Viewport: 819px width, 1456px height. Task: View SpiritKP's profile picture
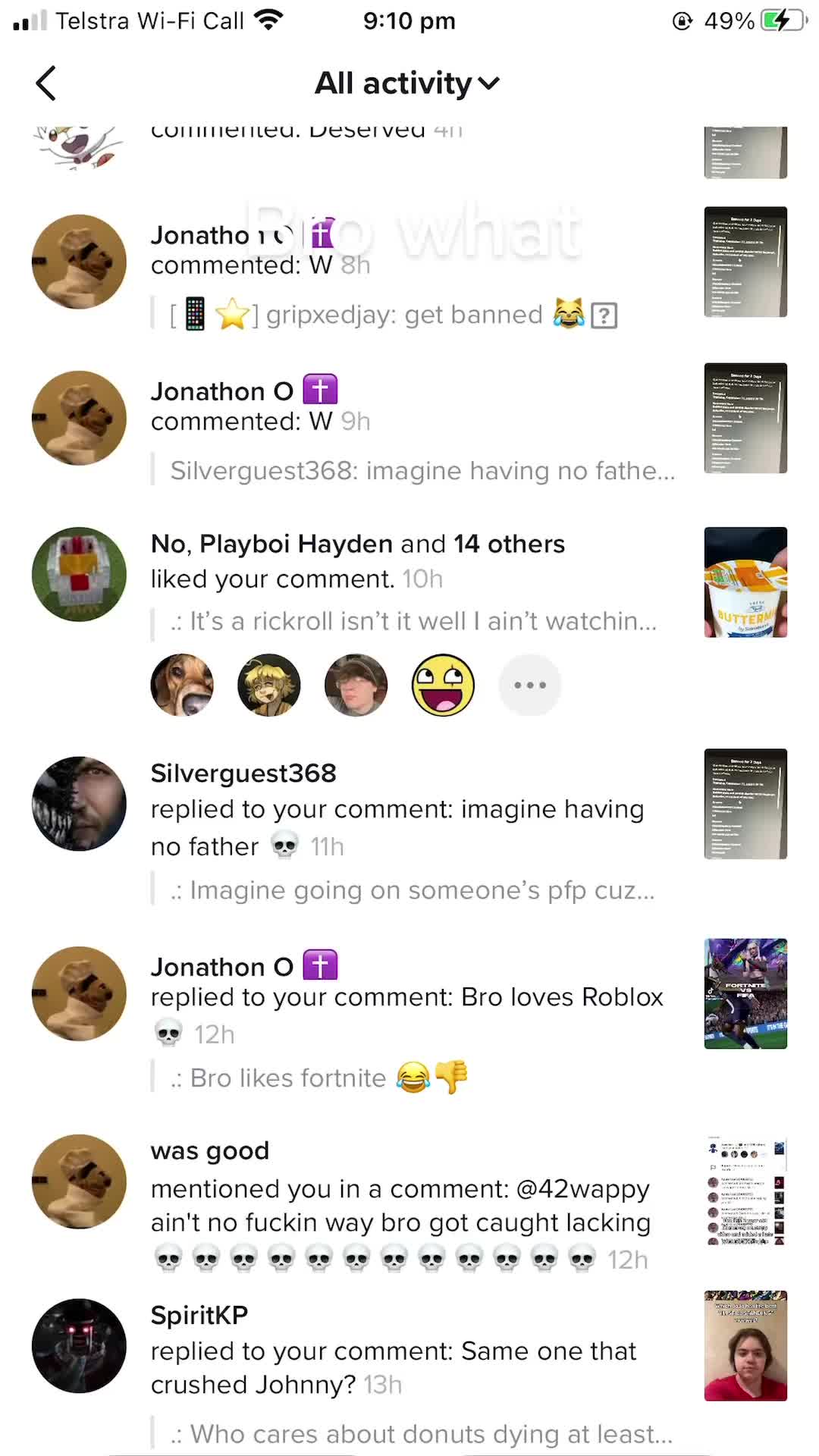click(x=79, y=1346)
